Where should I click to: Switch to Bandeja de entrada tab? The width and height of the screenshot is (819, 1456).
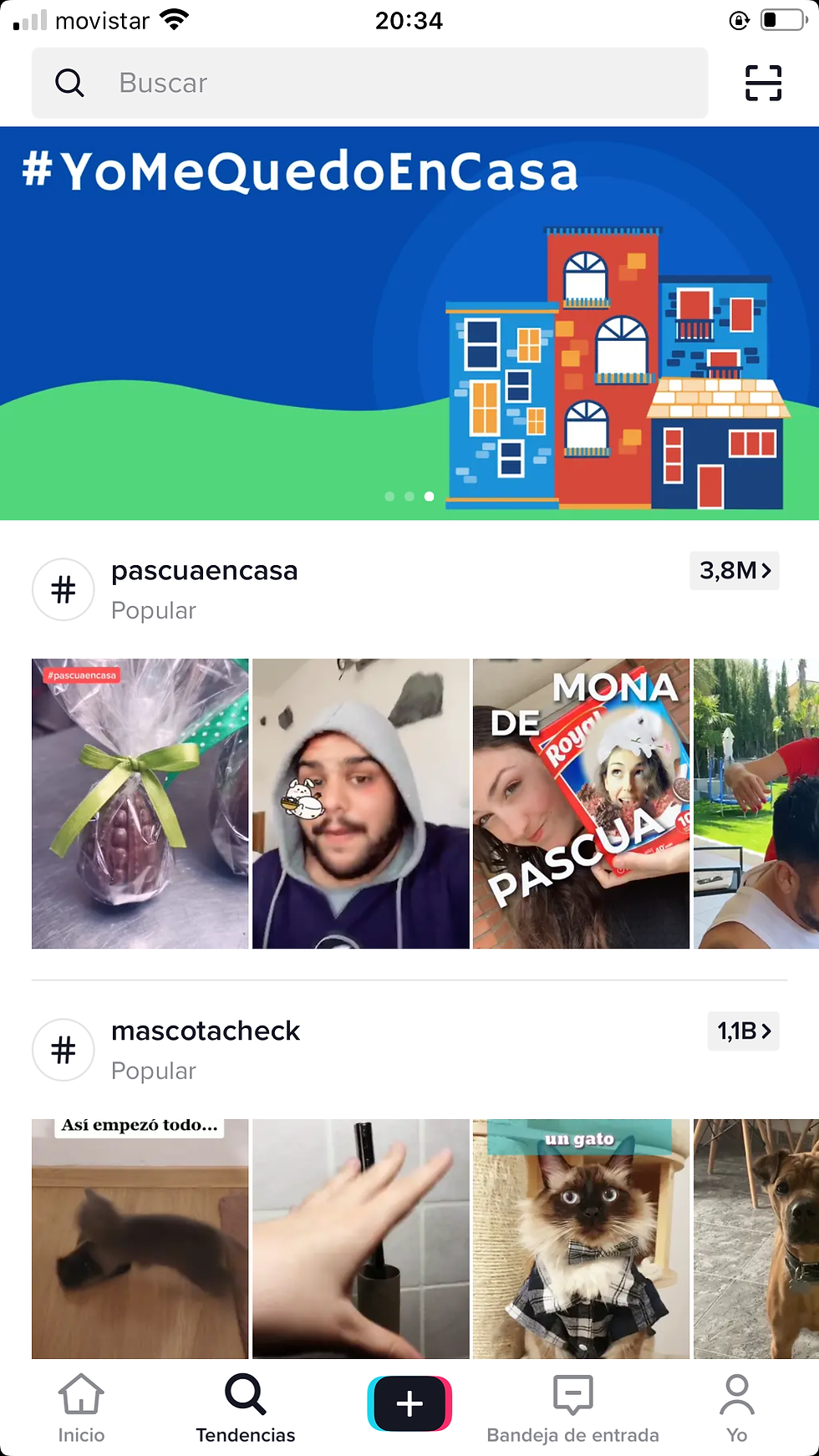coord(572,1408)
